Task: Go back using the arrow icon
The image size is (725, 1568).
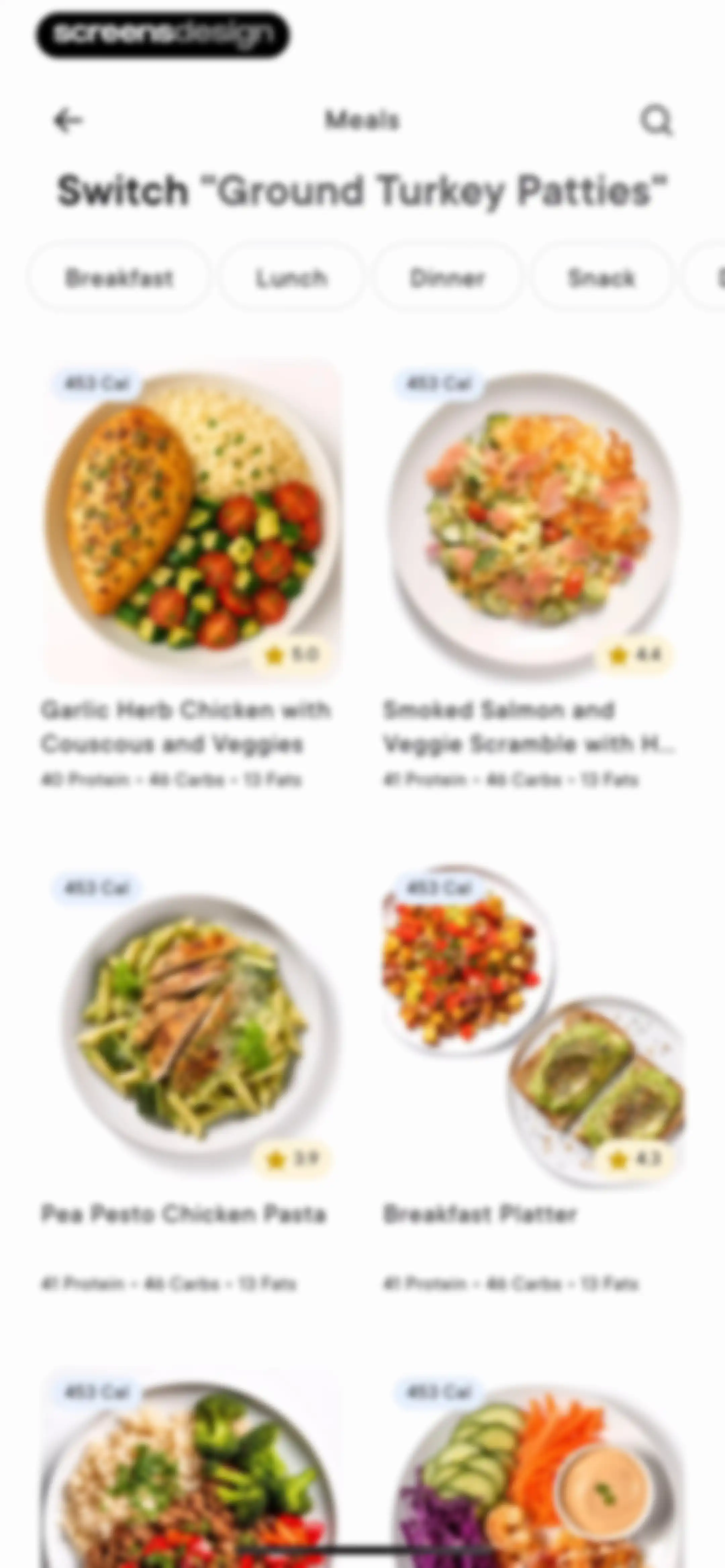Action: (67, 120)
